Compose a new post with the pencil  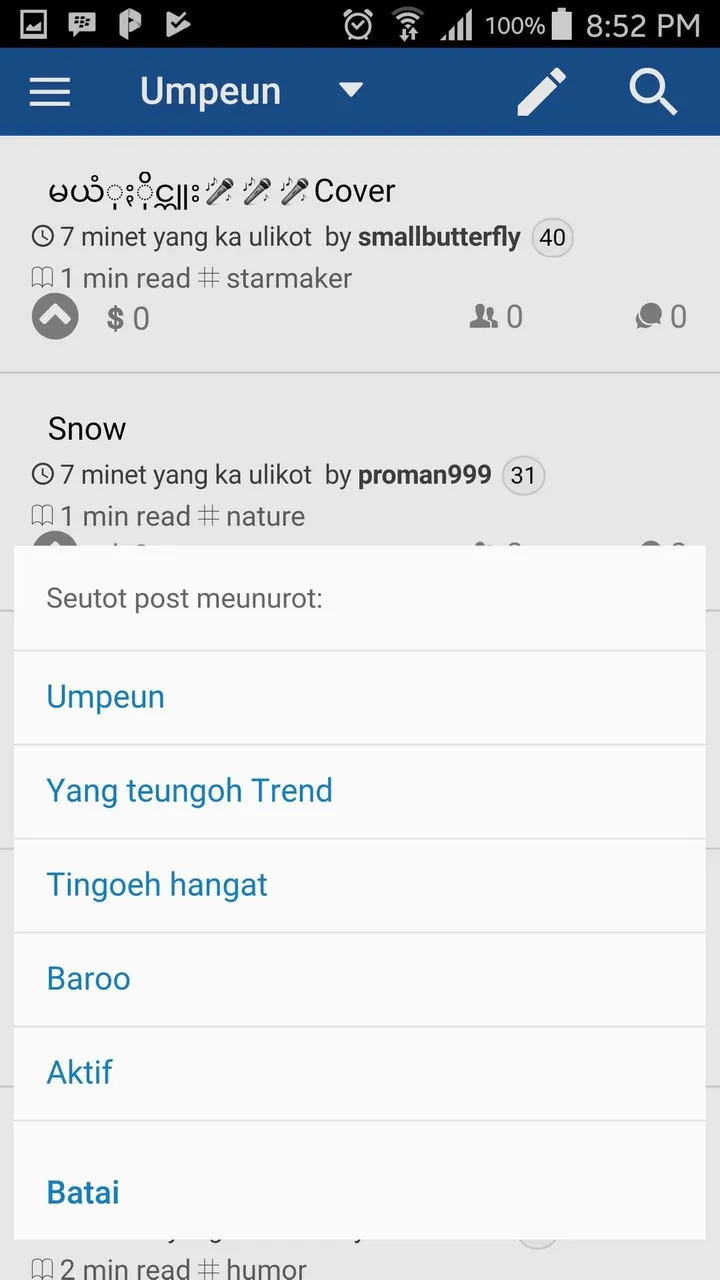(541, 92)
